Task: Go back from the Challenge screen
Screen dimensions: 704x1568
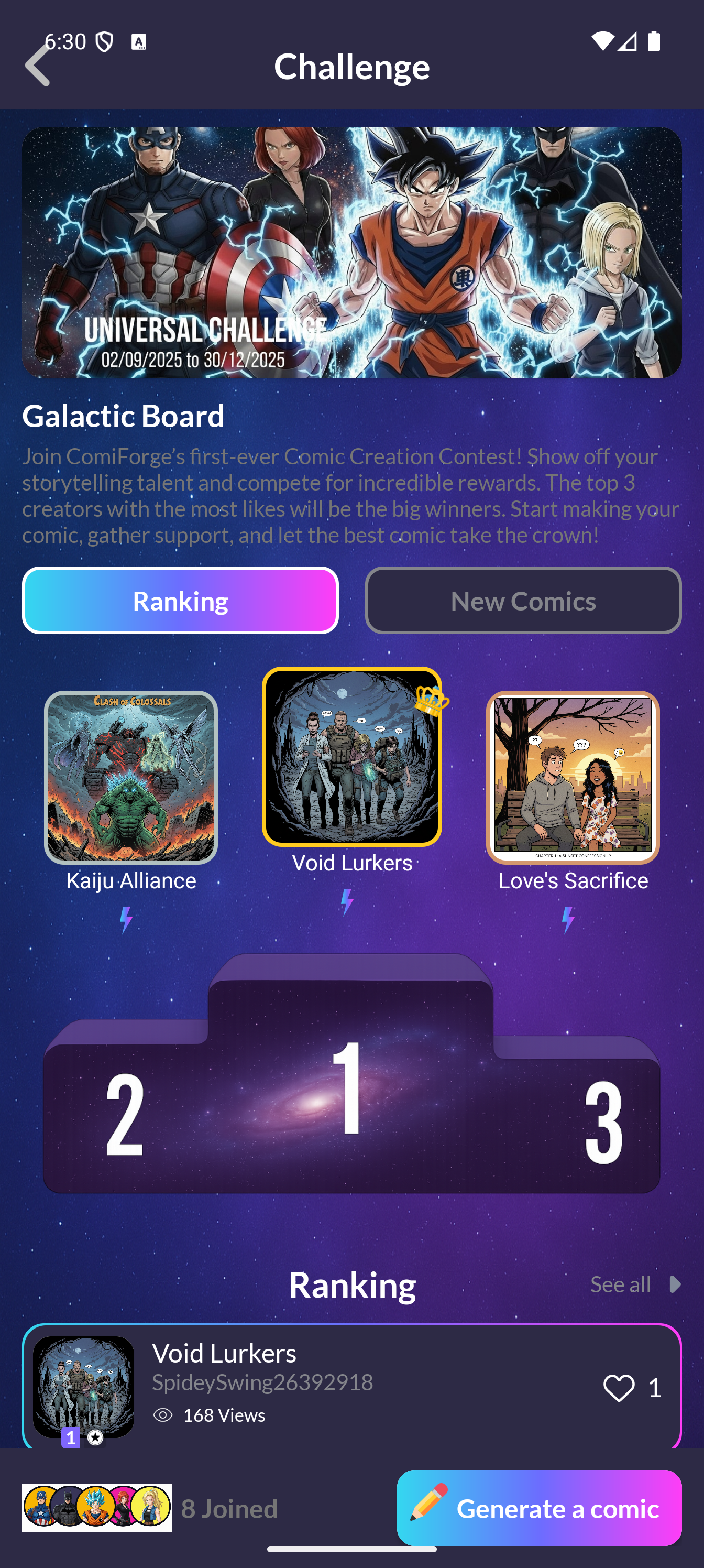Action: tap(38, 66)
